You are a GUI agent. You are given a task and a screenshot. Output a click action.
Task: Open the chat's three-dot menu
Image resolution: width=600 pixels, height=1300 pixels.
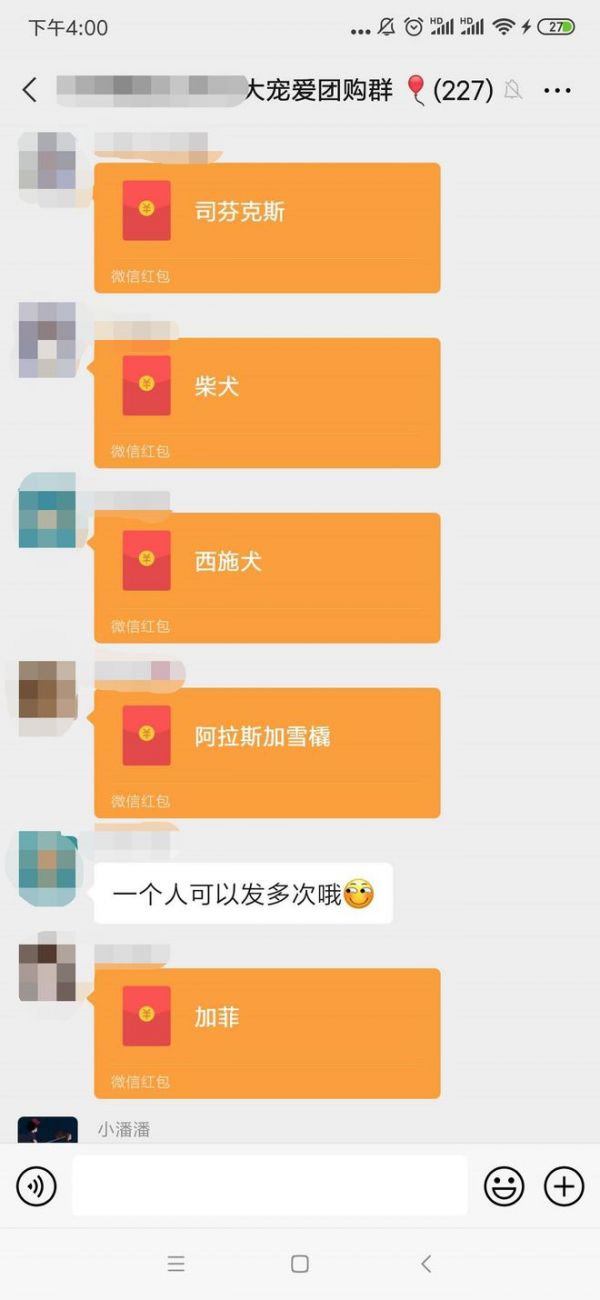tap(557, 90)
